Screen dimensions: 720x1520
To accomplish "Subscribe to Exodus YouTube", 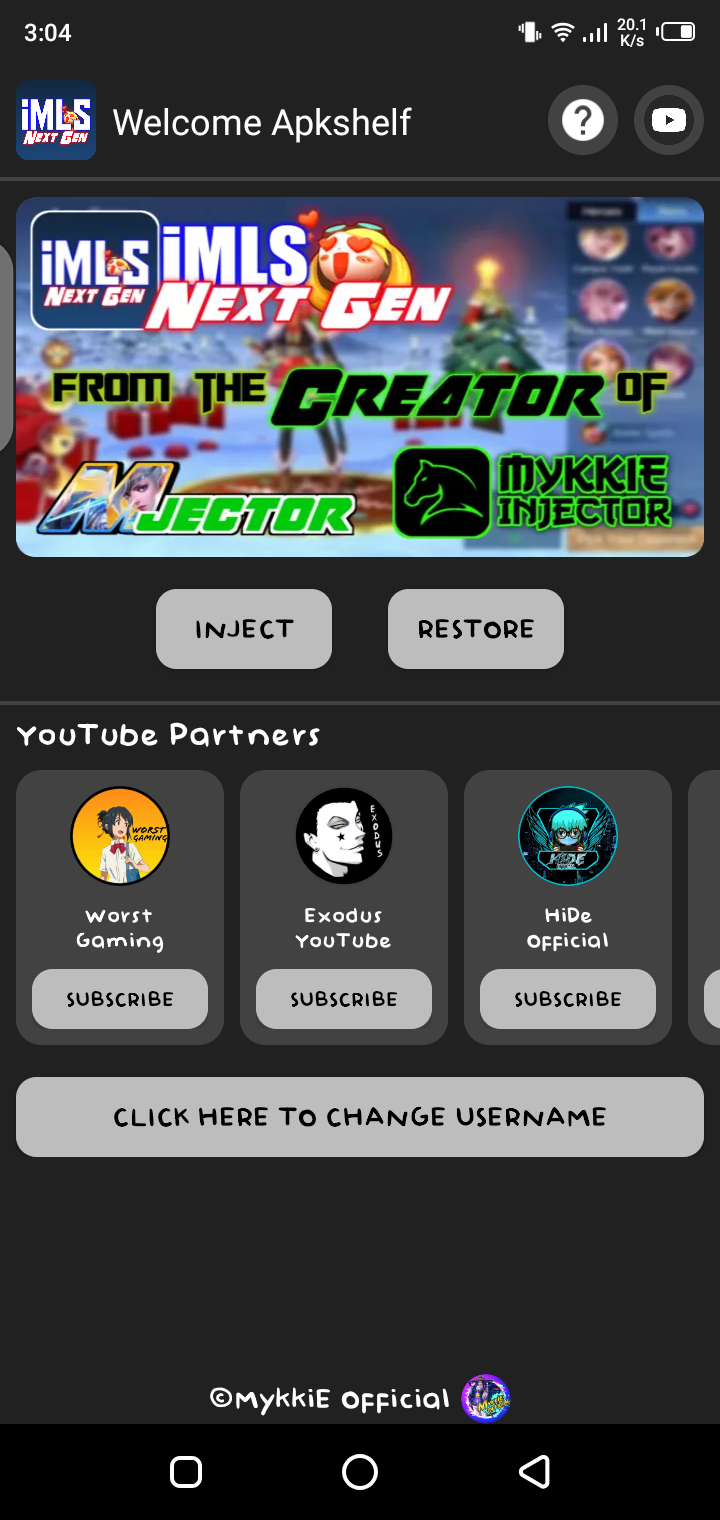I will (x=344, y=999).
